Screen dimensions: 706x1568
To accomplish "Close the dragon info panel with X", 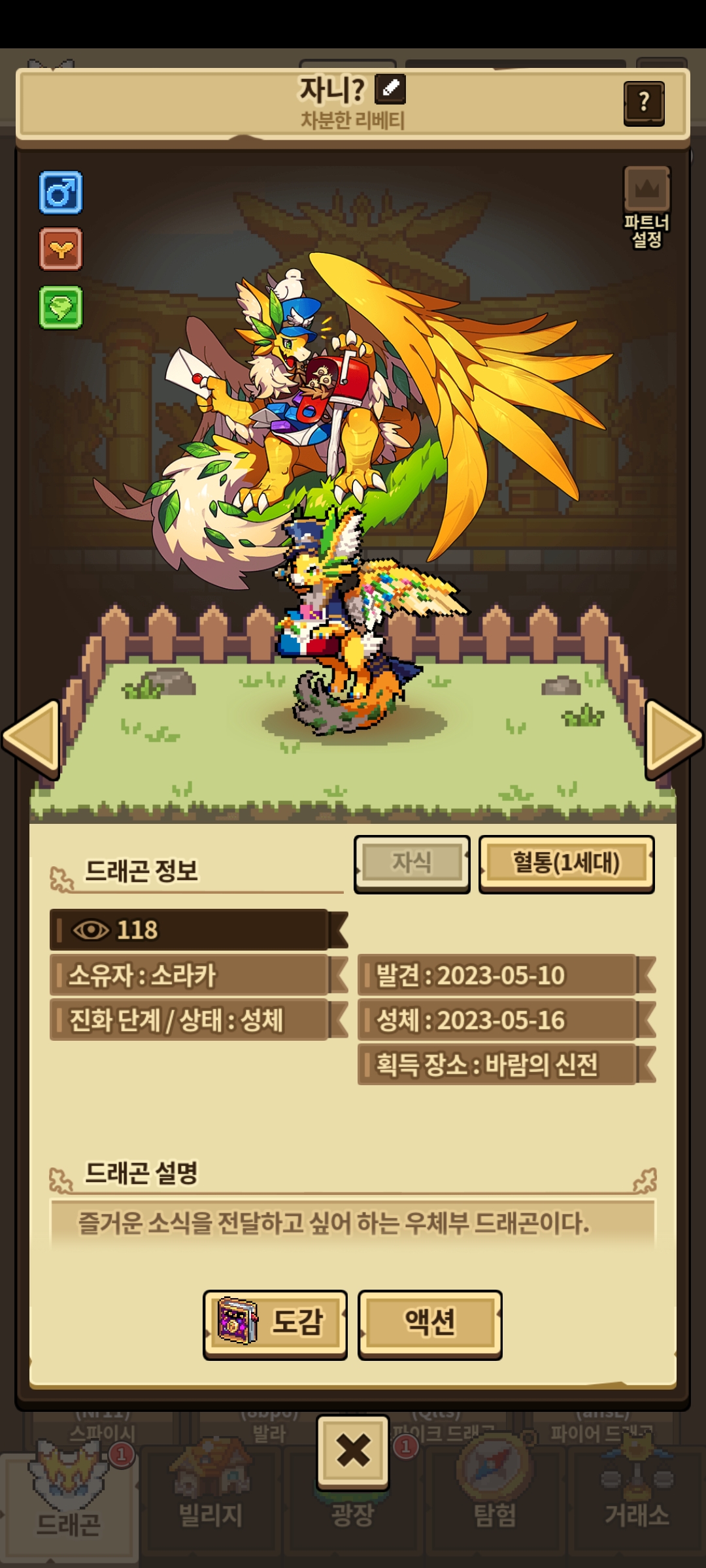I will point(353,1451).
